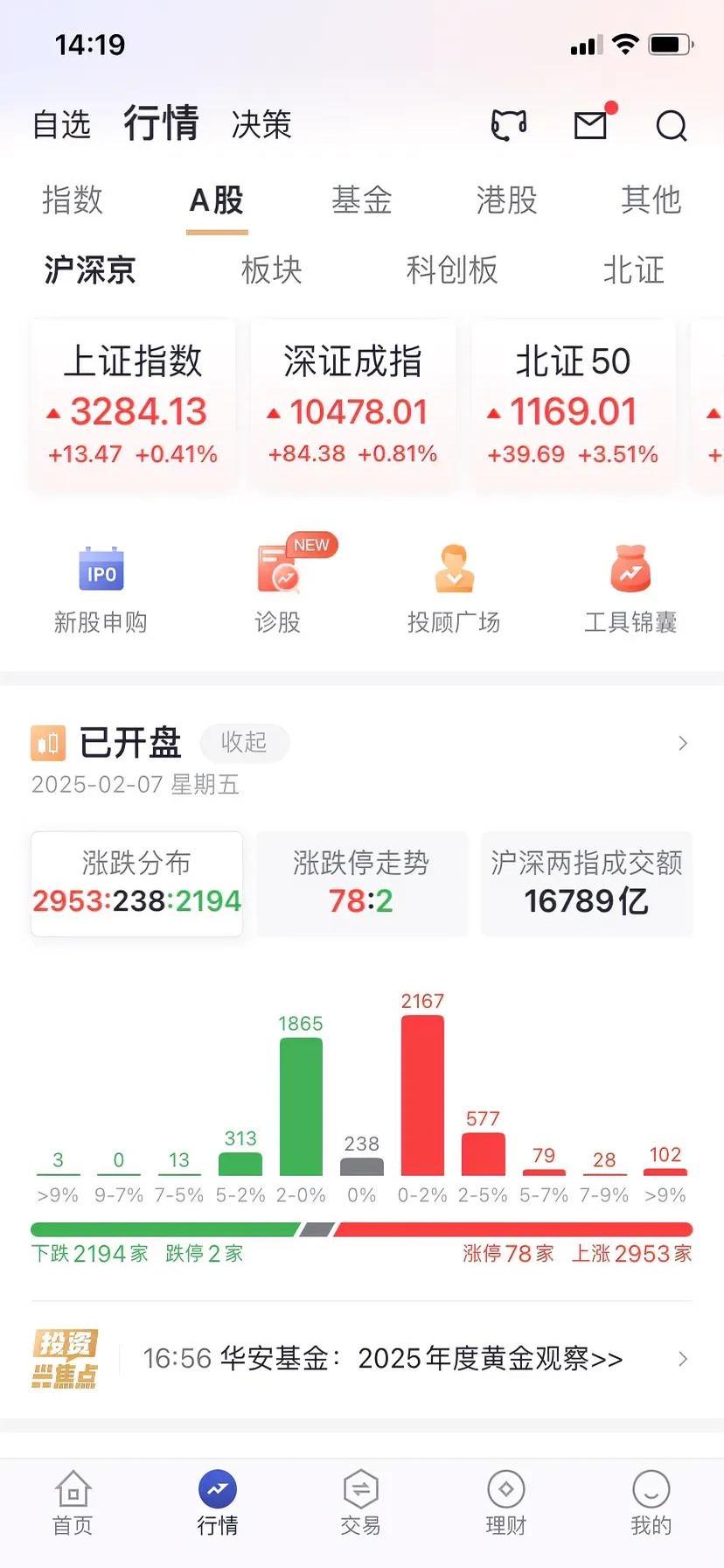
Task: Open the news item chevron arrow
Action: click(x=685, y=1359)
